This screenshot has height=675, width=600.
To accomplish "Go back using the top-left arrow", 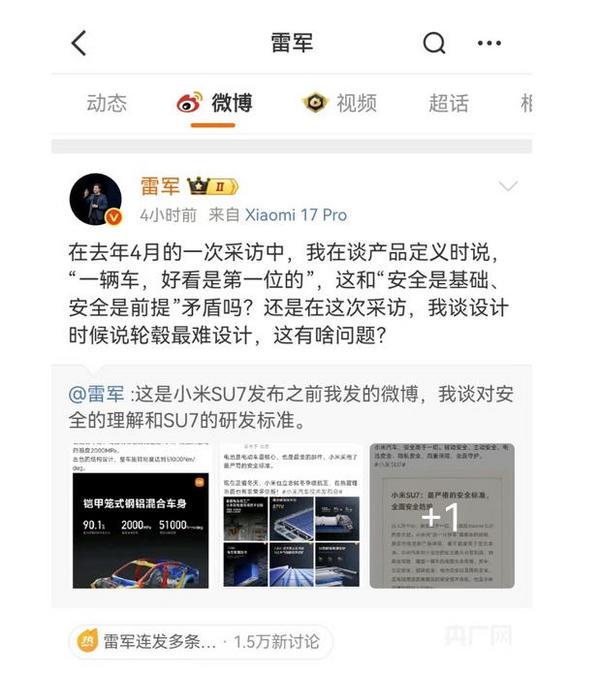I will pos(80,43).
